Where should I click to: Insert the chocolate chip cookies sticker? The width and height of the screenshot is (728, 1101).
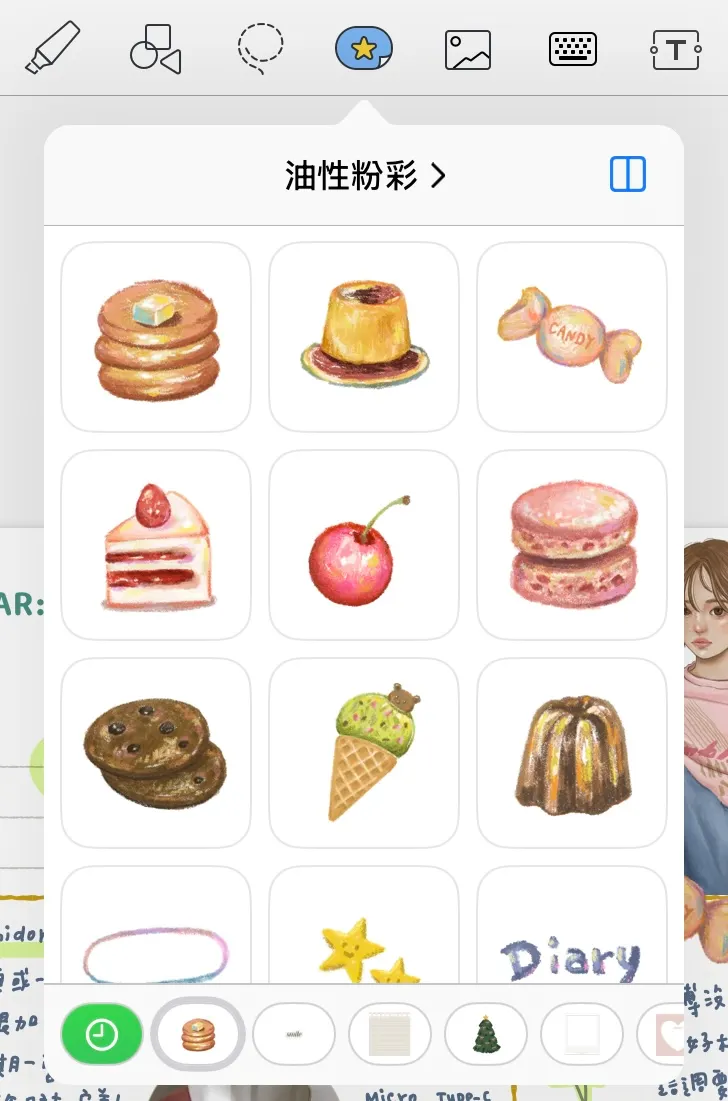click(156, 752)
